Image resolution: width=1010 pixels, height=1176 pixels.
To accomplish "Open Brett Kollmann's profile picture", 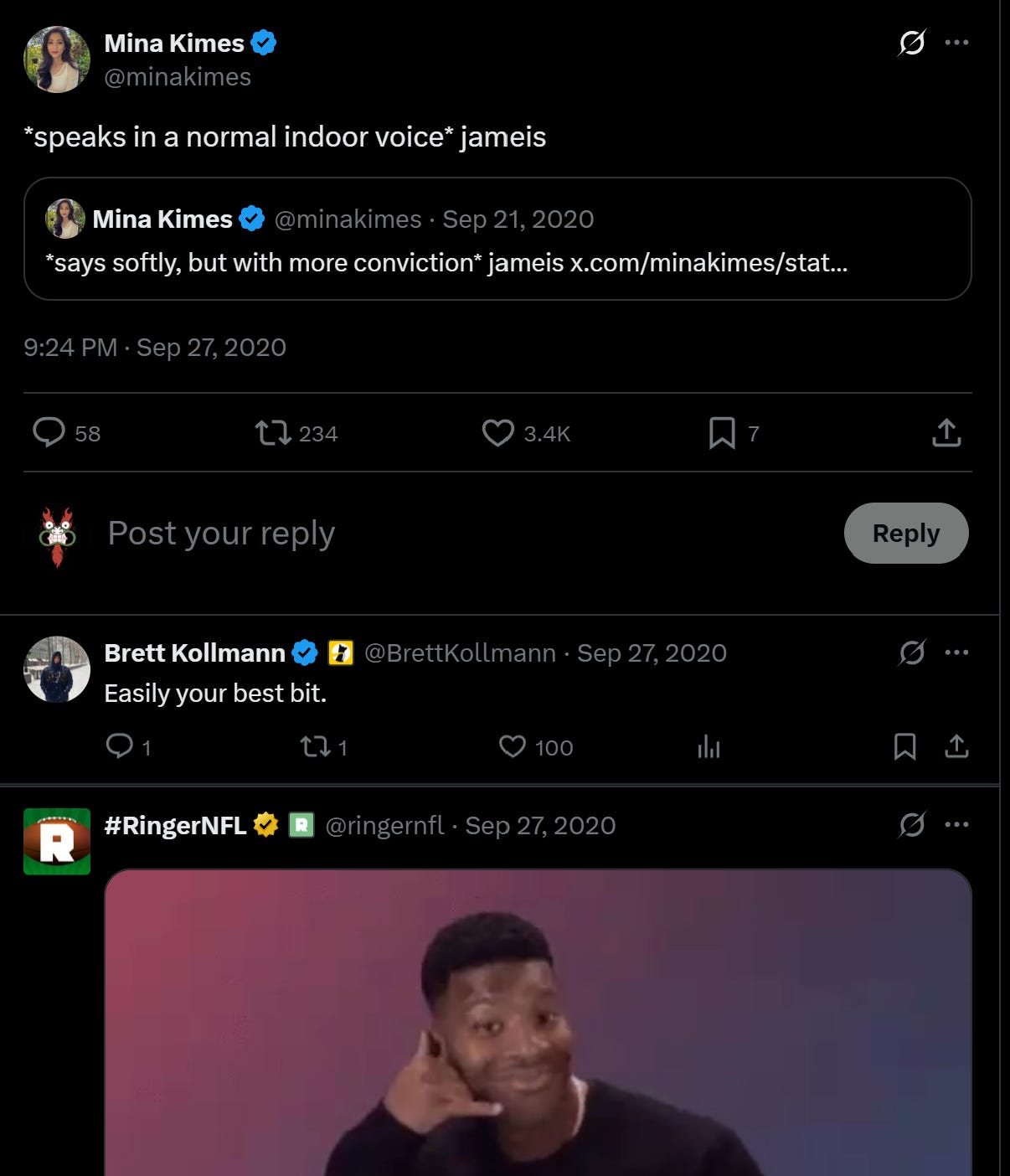I will point(57,669).
